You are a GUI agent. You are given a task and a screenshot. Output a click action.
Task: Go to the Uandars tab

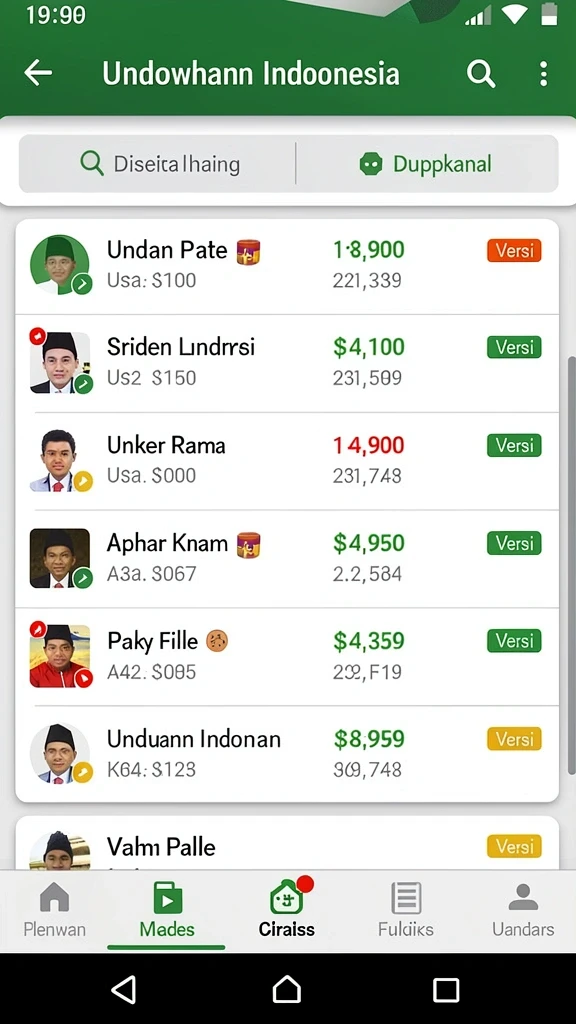click(523, 910)
